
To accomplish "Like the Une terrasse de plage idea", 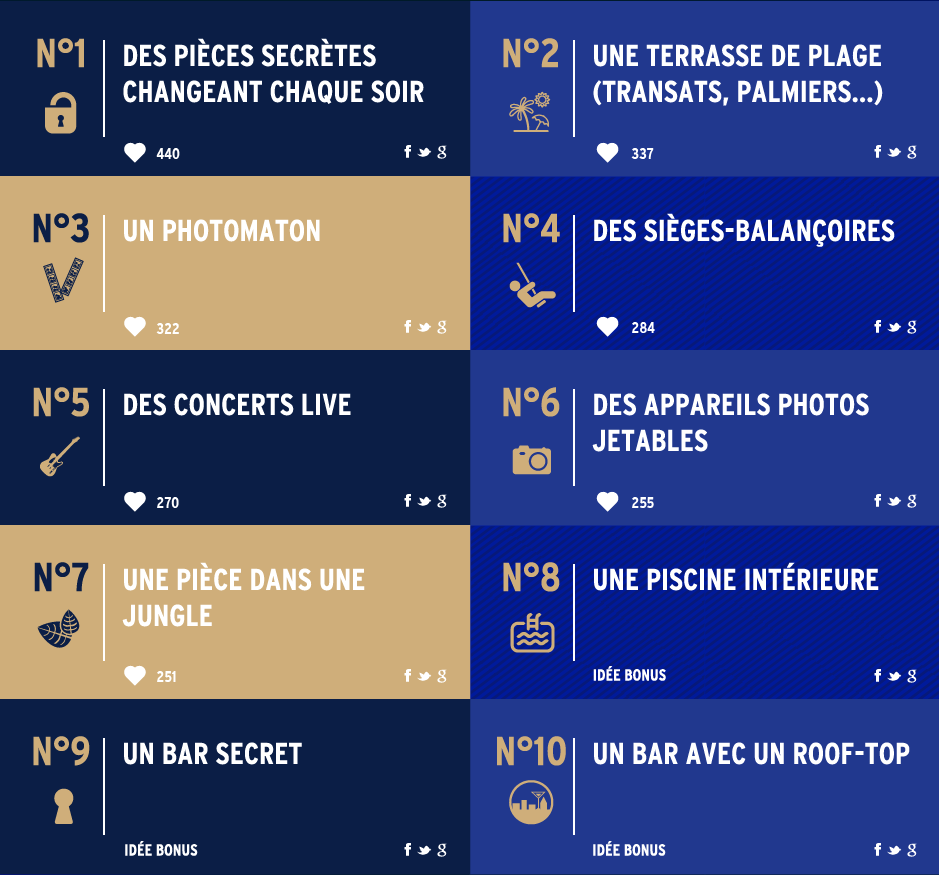I will [x=607, y=153].
